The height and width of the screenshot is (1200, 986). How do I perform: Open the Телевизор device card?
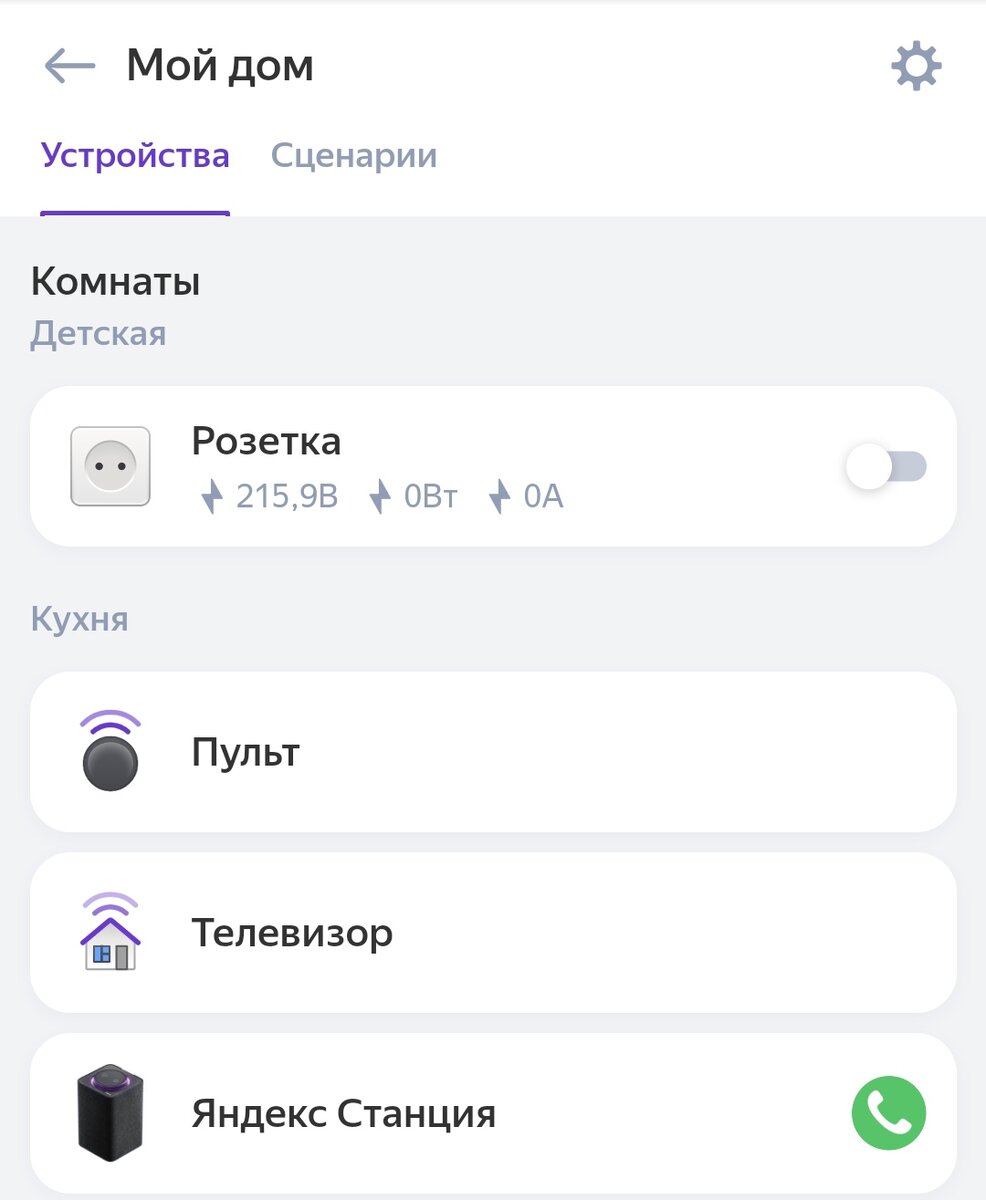[495, 932]
